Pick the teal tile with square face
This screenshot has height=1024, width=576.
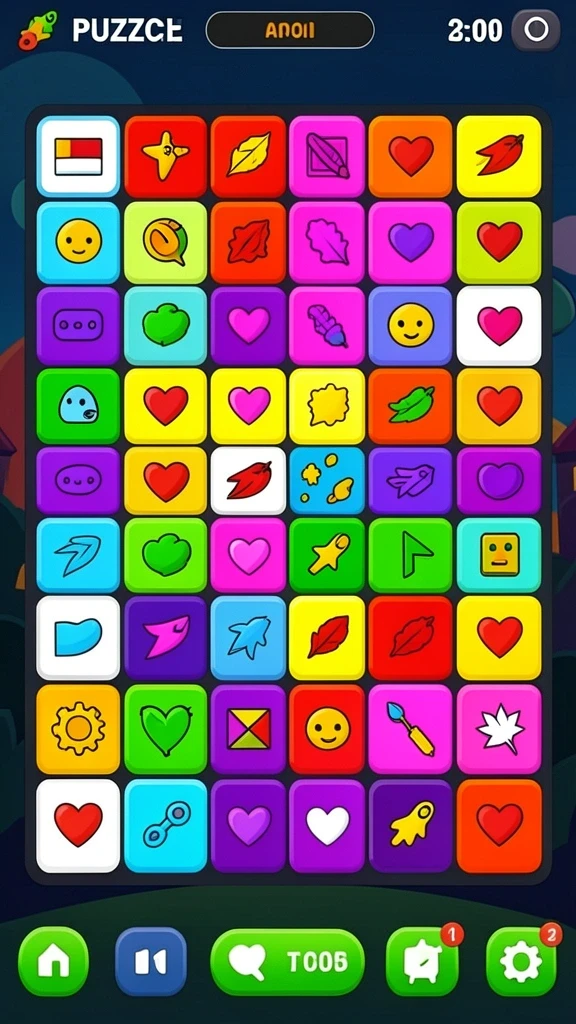(x=500, y=554)
